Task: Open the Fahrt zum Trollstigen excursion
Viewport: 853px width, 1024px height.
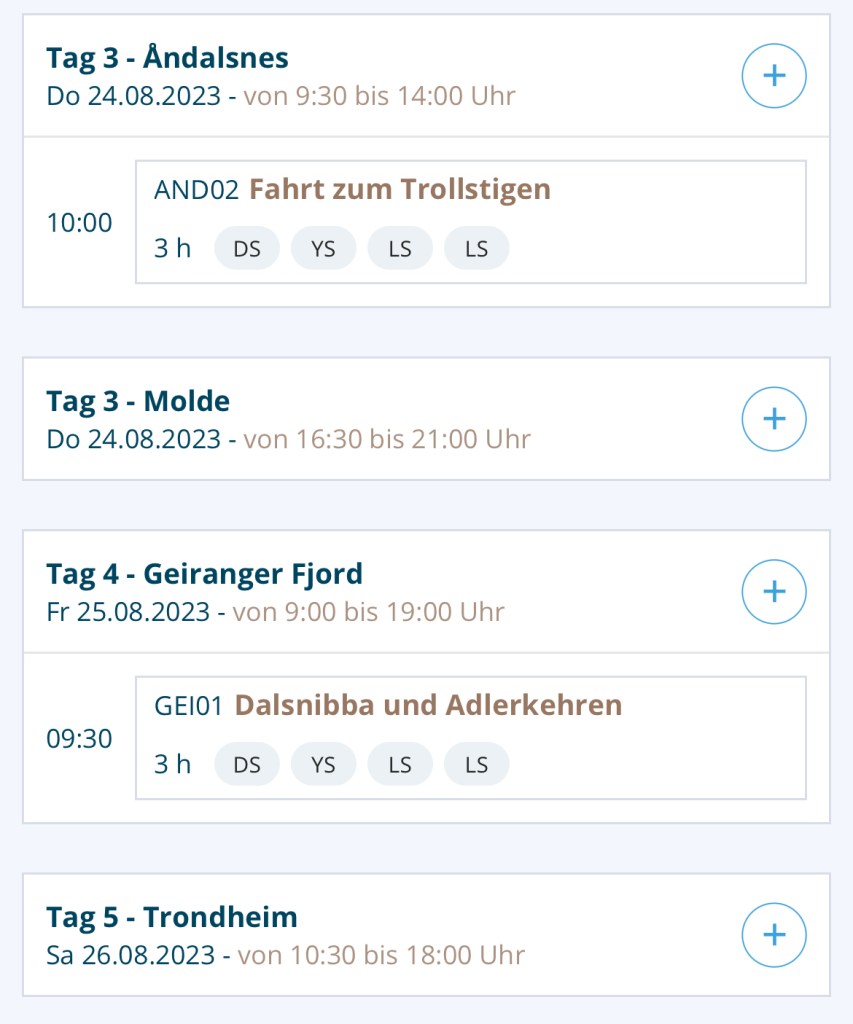Action: 400,189
